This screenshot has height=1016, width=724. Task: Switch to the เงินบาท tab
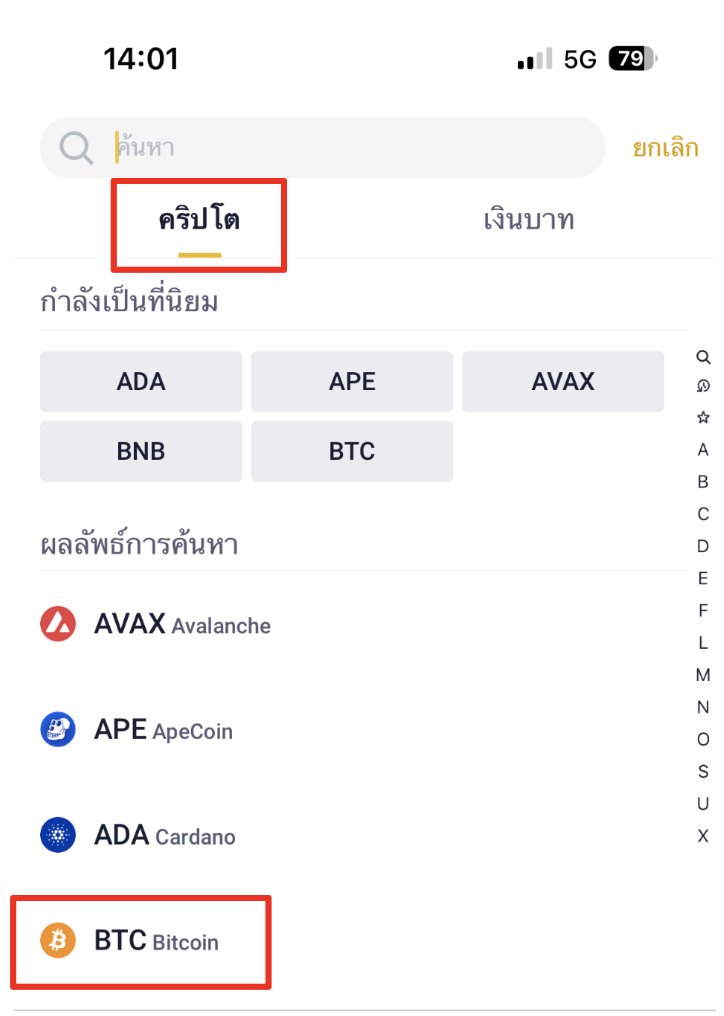coord(528,220)
